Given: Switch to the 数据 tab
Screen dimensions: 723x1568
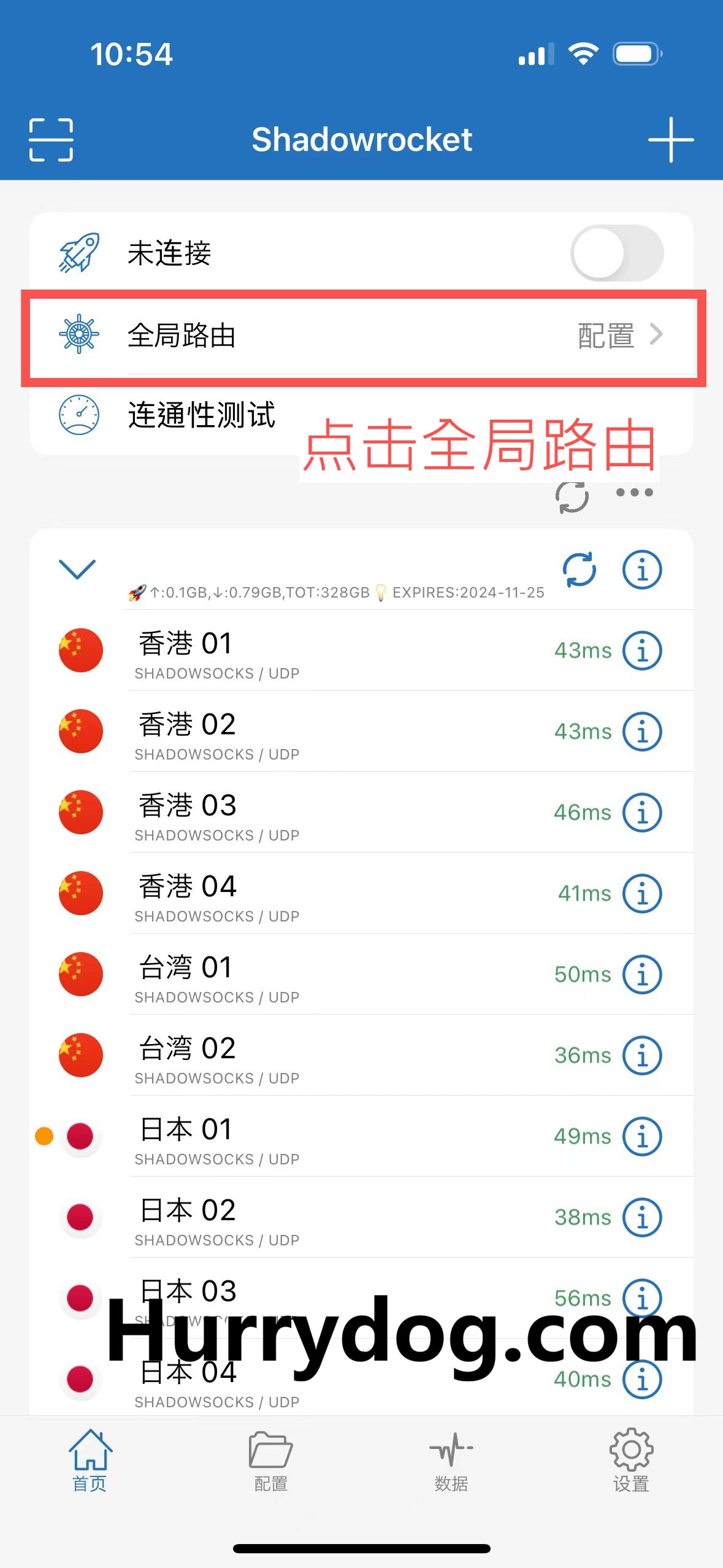Looking at the screenshot, I should pyautogui.click(x=451, y=1461).
